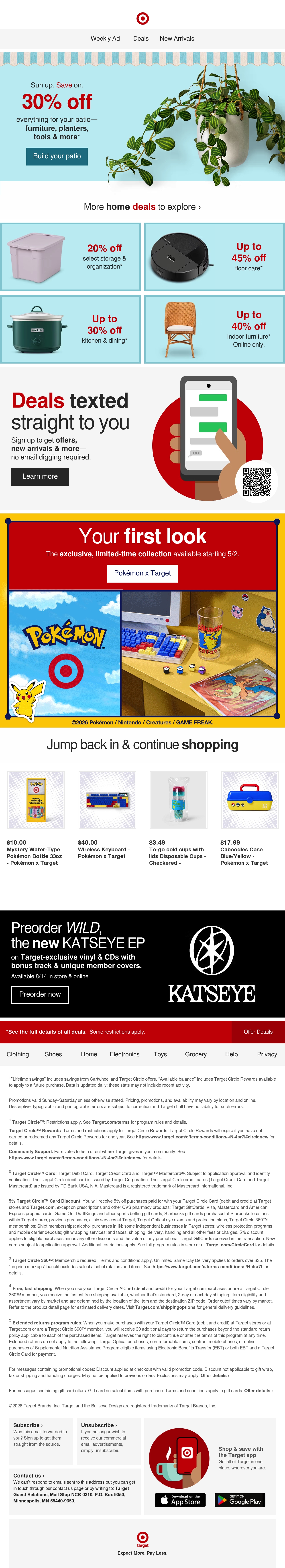Screen dimensions: 285x1568
Task: Open the 30% off kitchen & dining tile
Action: (x=71, y=329)
